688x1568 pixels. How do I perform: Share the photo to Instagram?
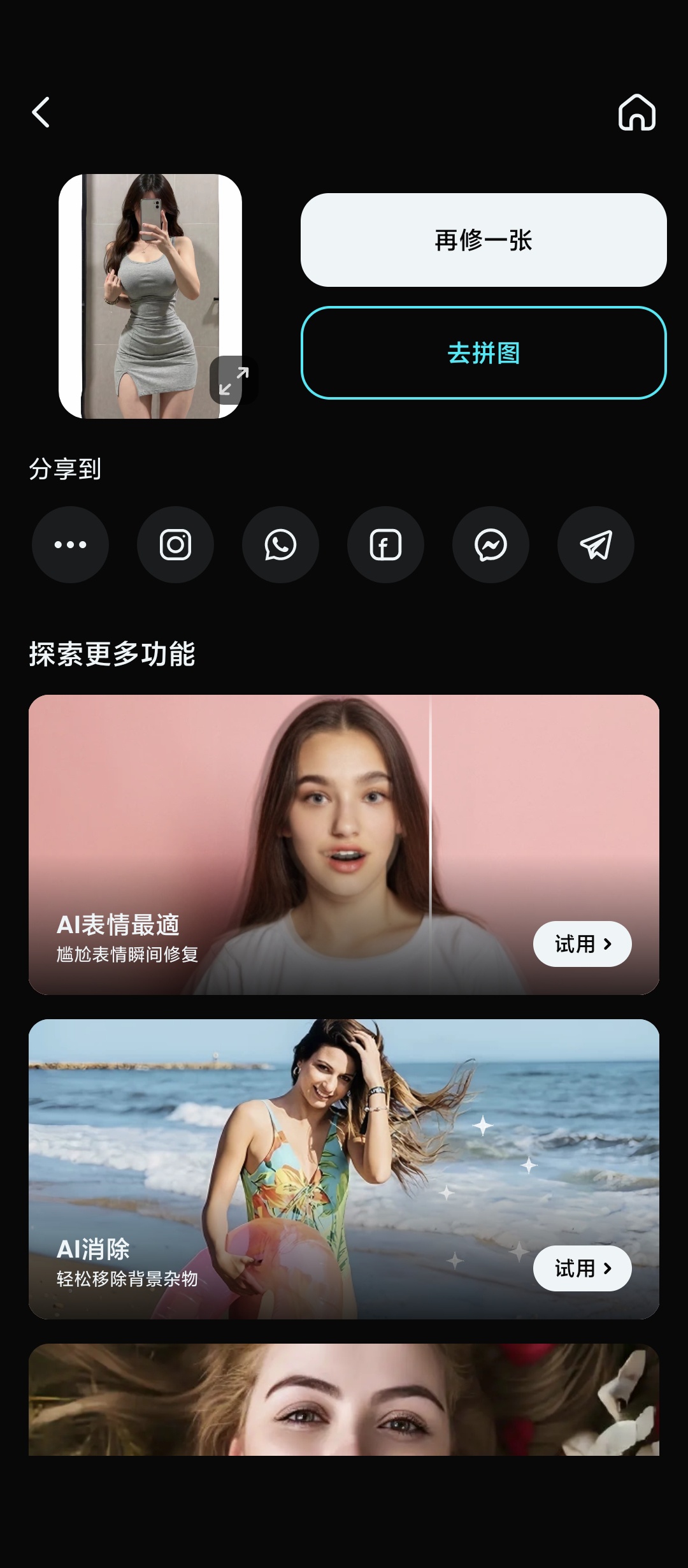point(175,545)
